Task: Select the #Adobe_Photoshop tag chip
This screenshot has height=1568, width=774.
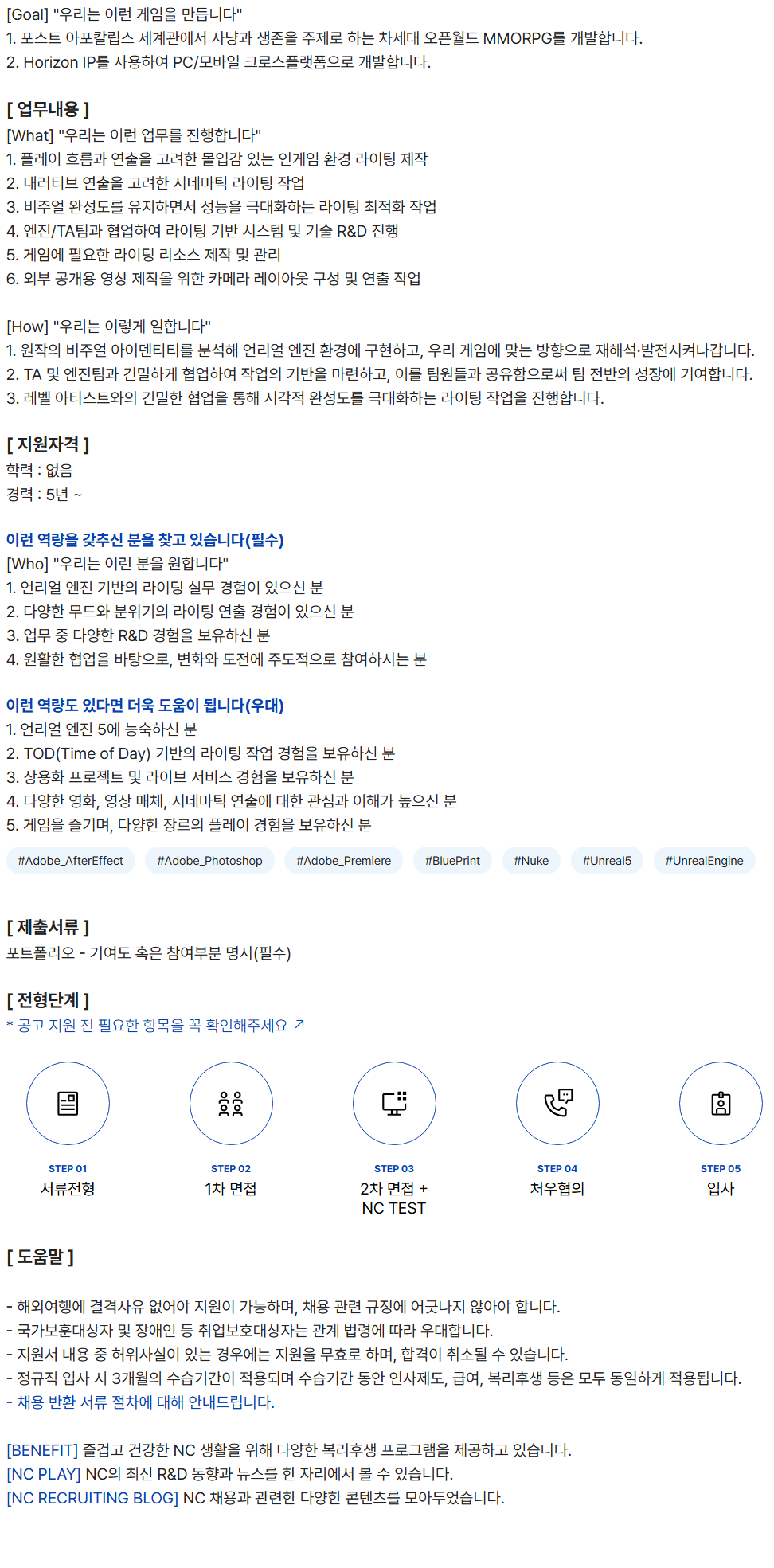Action: (209, 860)
